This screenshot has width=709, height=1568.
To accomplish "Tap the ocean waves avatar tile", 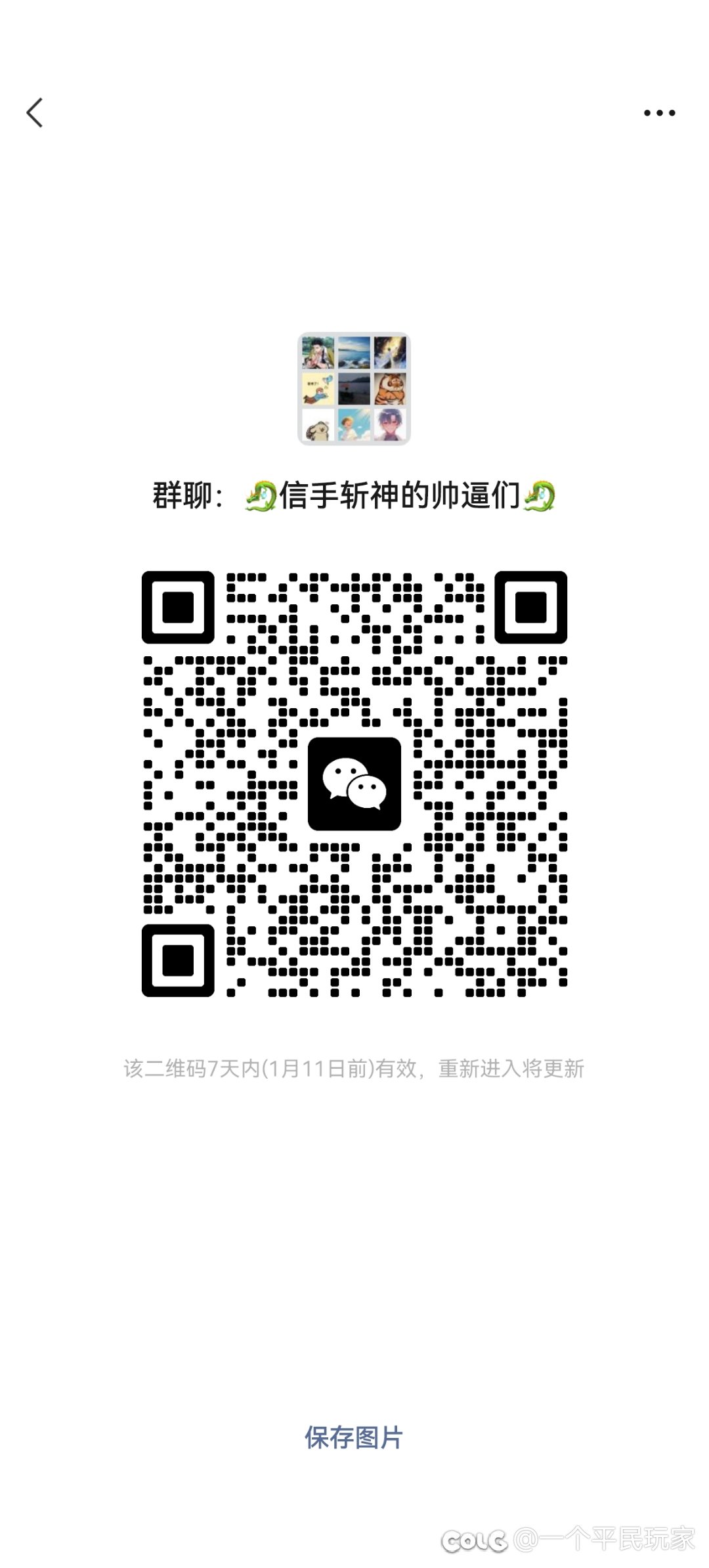I will 355,353.
